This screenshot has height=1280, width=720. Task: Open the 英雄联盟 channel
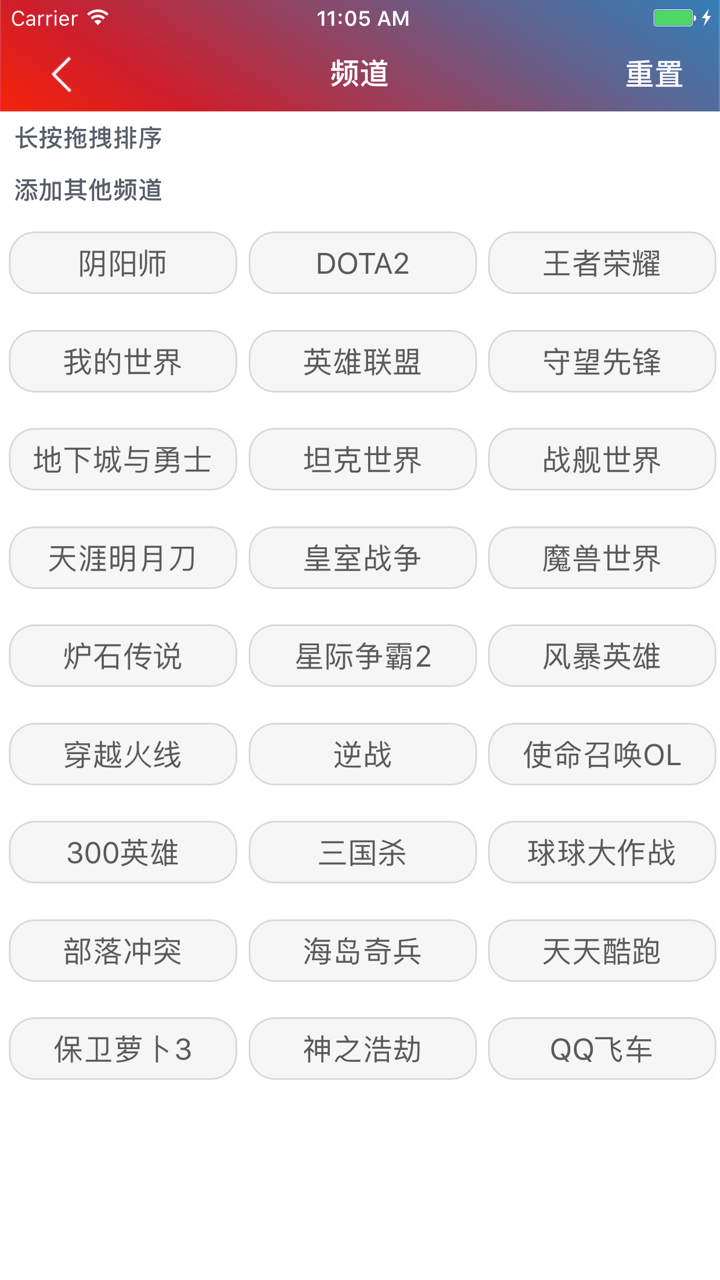(x=362, y=361)
